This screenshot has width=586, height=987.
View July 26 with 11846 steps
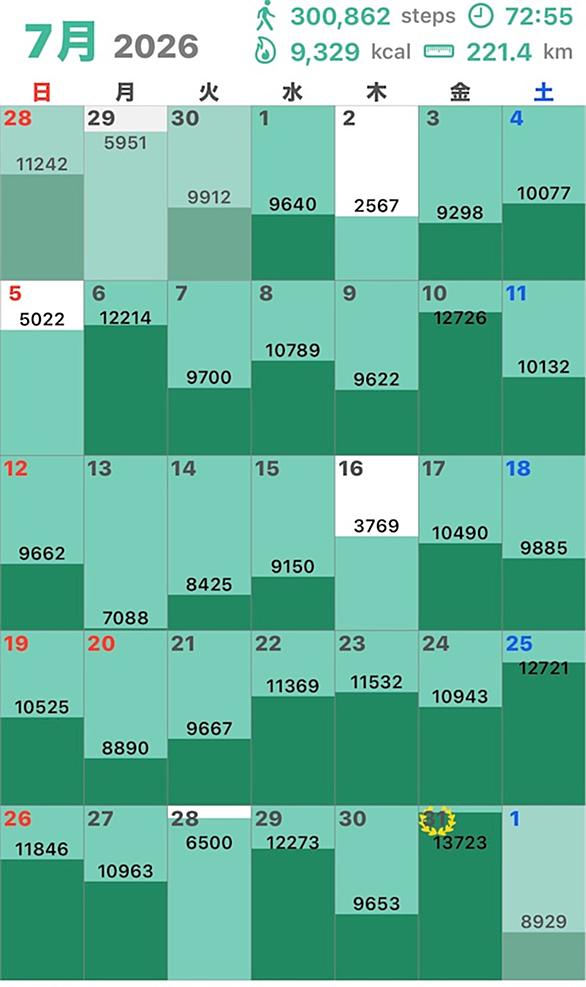coord(42,893)
